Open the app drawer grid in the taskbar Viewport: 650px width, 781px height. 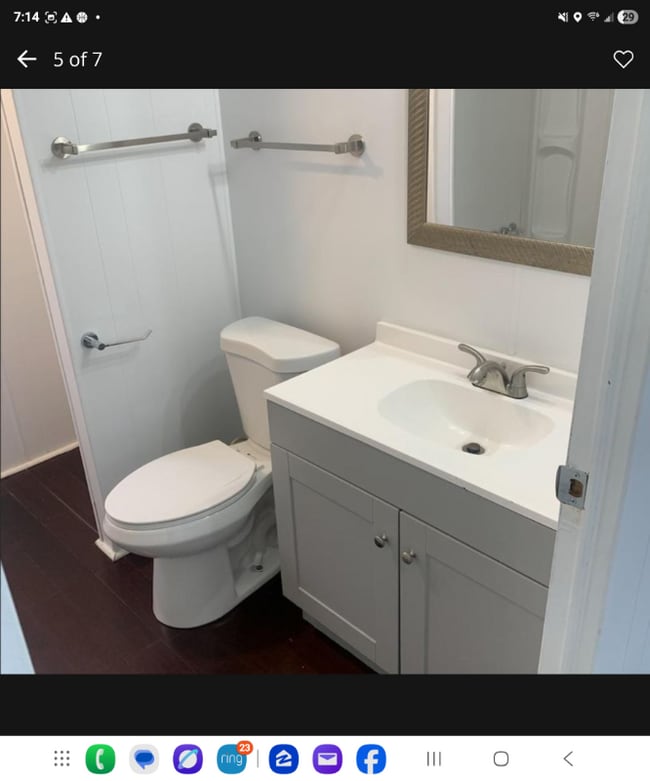[x=62, y=759]
